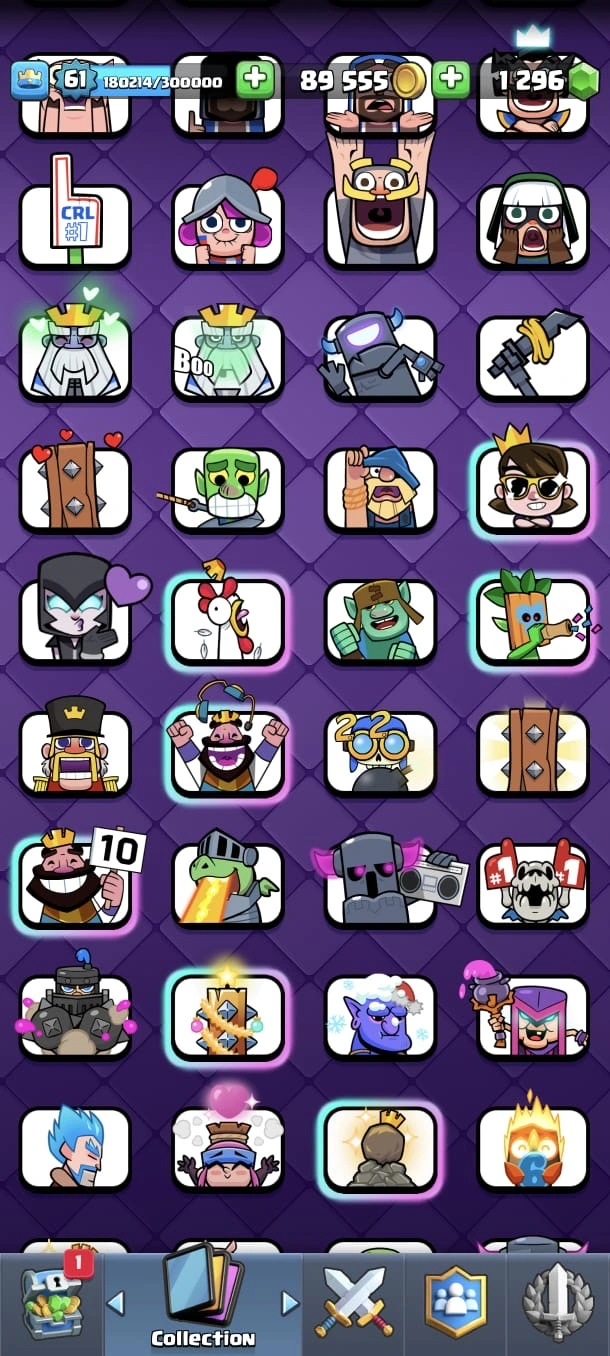Select the log with hearts emote
Screen dimensions: 610x1356
[75, 490]
